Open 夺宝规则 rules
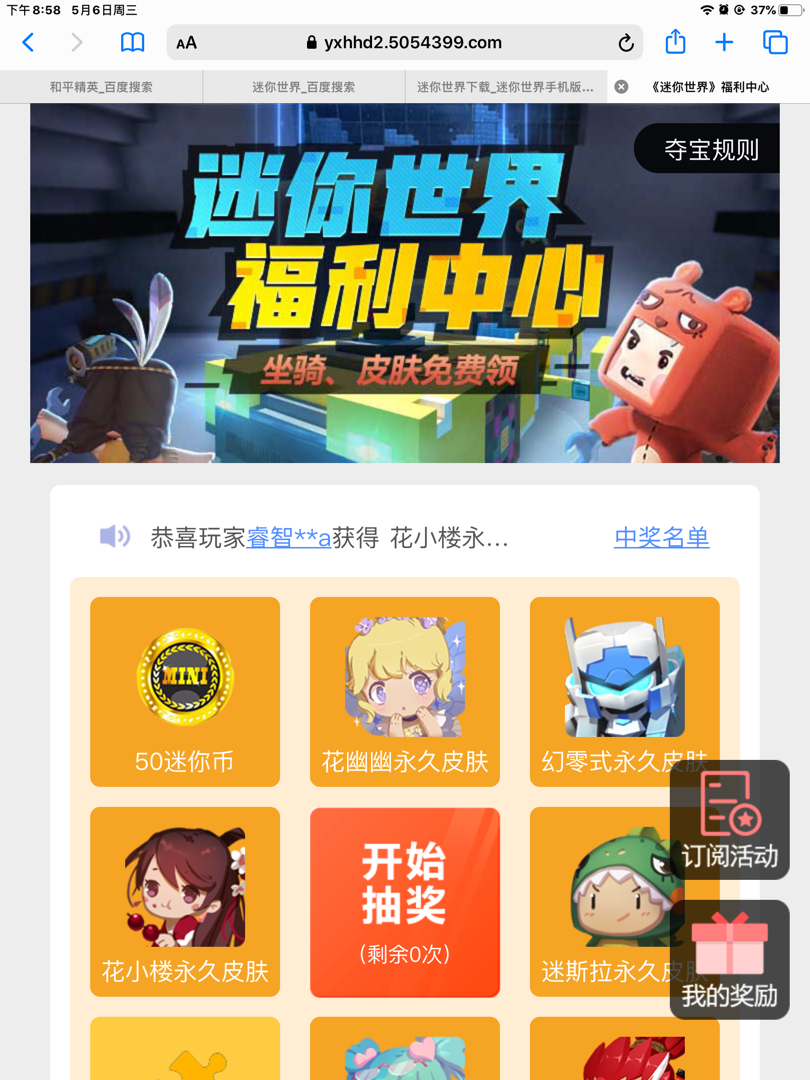This screenshot has width=810, height=1080. 711,150
